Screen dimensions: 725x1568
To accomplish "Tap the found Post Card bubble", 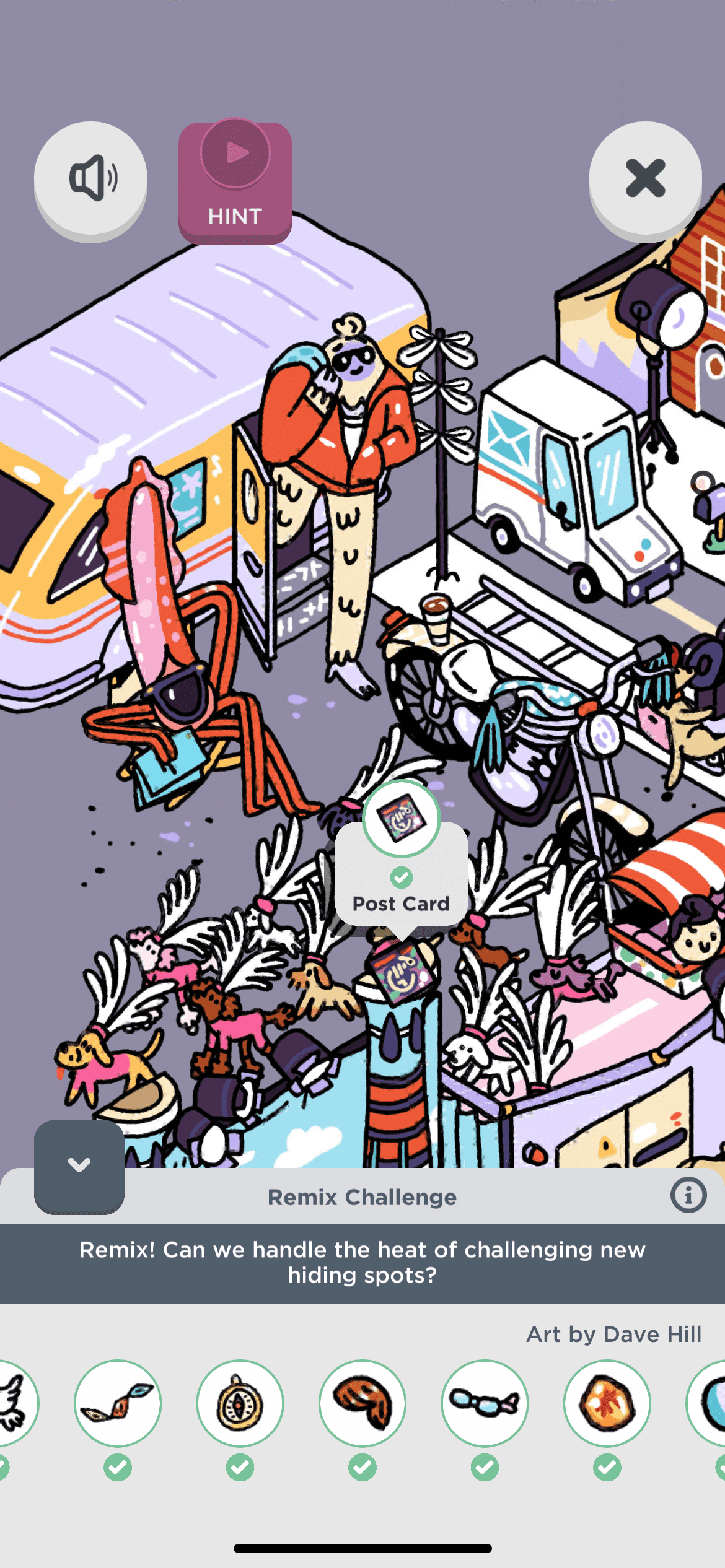I will [x=401, y=874].
